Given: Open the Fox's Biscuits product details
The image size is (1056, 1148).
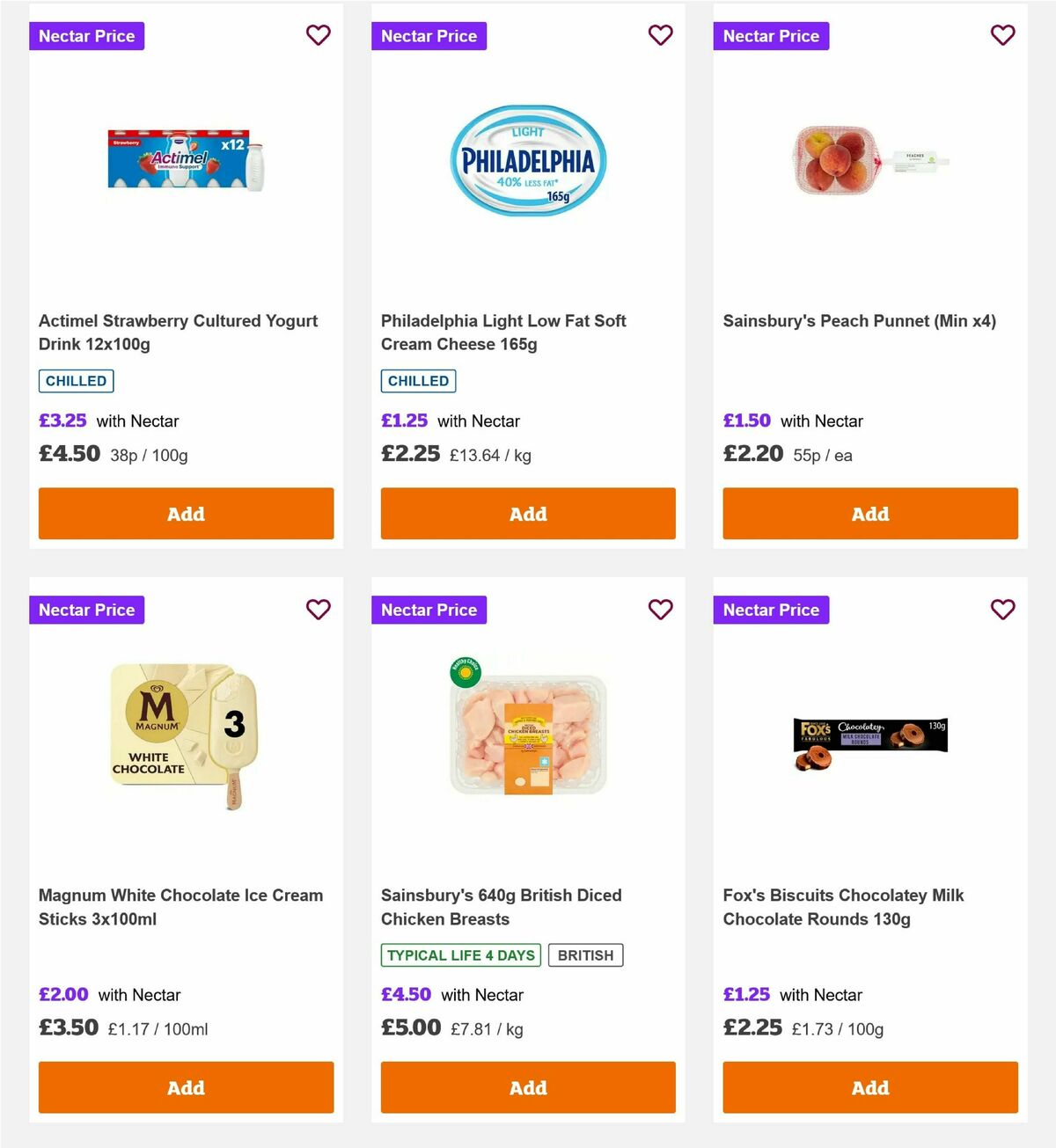Looking at the screenshot, I should pyautogui.click(x=843, y=907).
